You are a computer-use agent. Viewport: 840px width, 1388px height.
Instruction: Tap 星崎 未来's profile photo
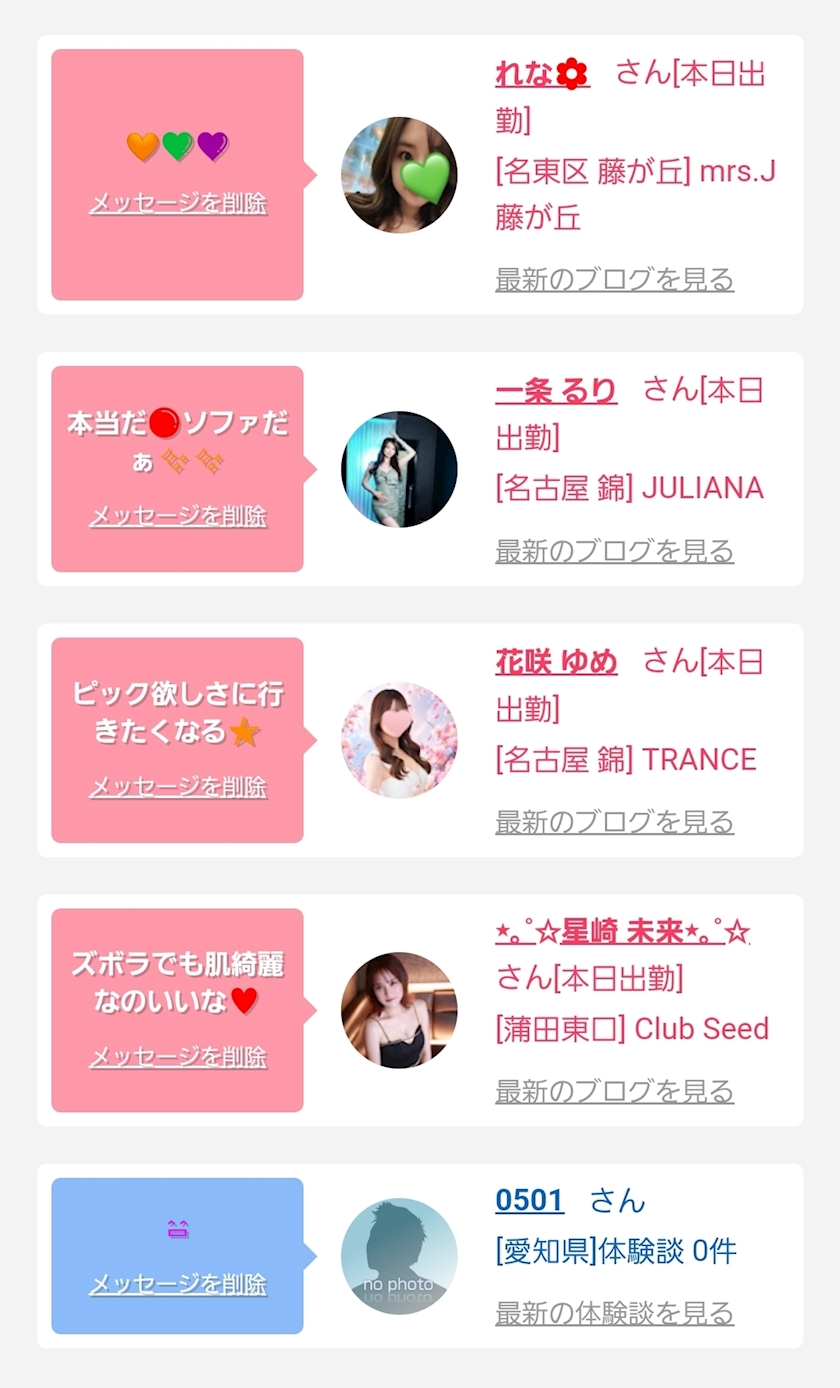tap(399, 1010)
